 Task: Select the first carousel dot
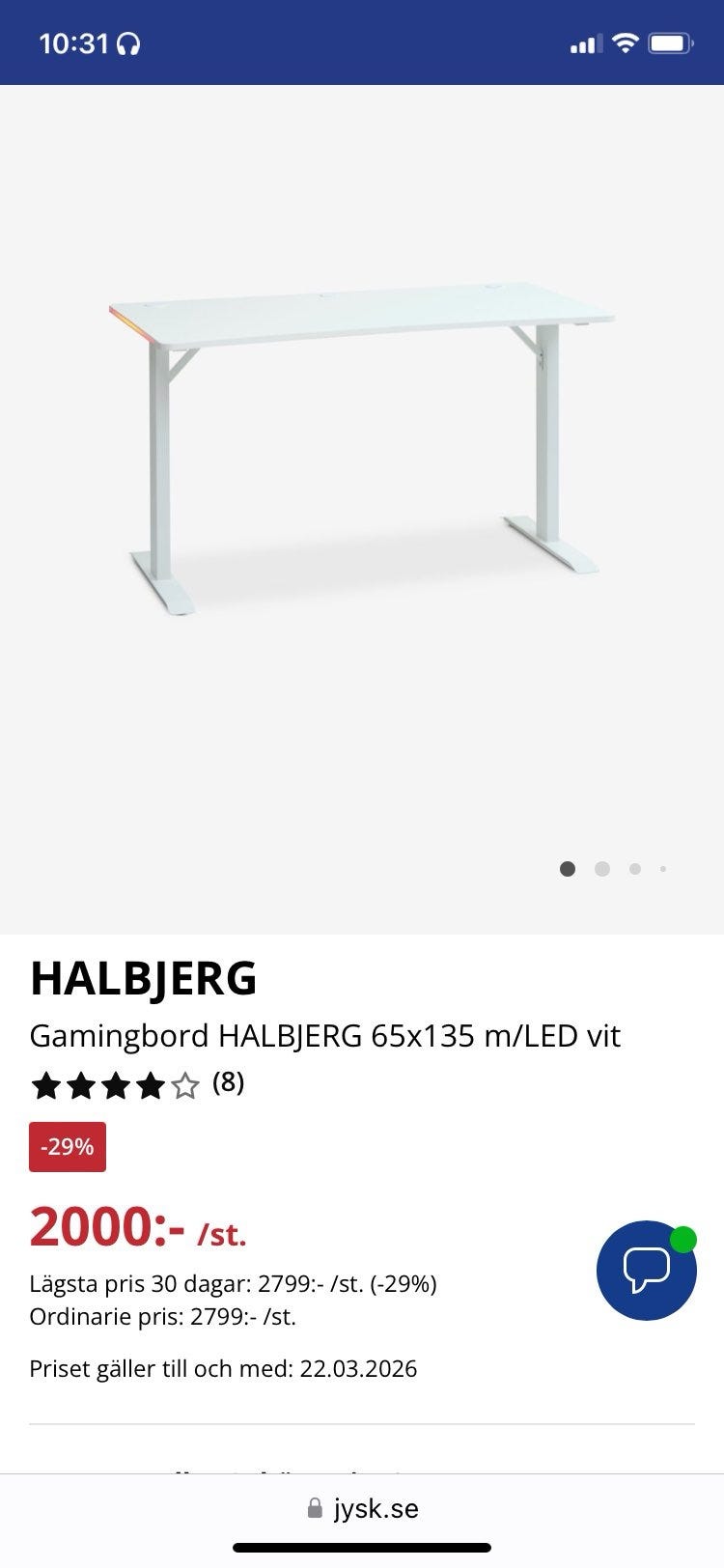[x=568, y=869]
